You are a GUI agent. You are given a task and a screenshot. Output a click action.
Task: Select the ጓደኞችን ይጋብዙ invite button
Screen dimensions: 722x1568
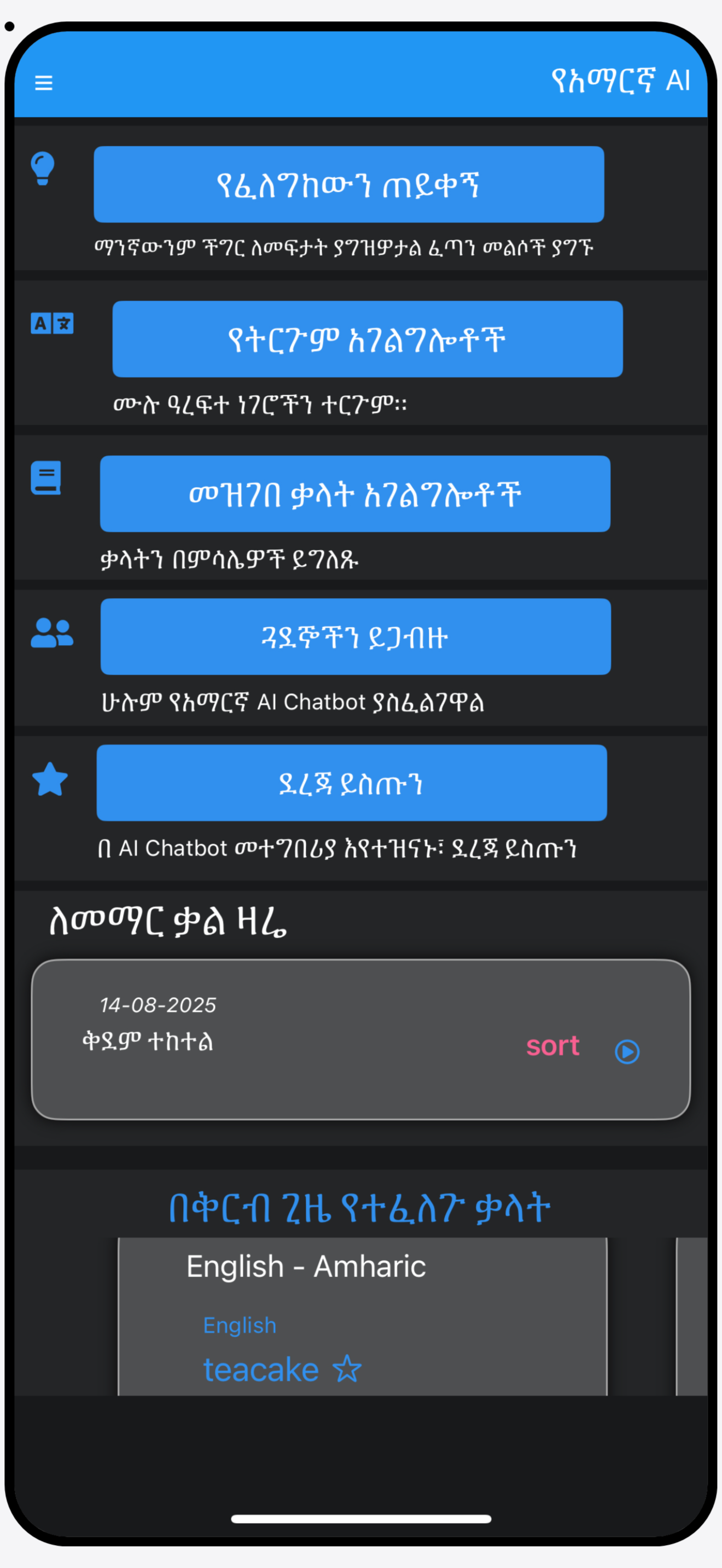(x=356, y=637)
